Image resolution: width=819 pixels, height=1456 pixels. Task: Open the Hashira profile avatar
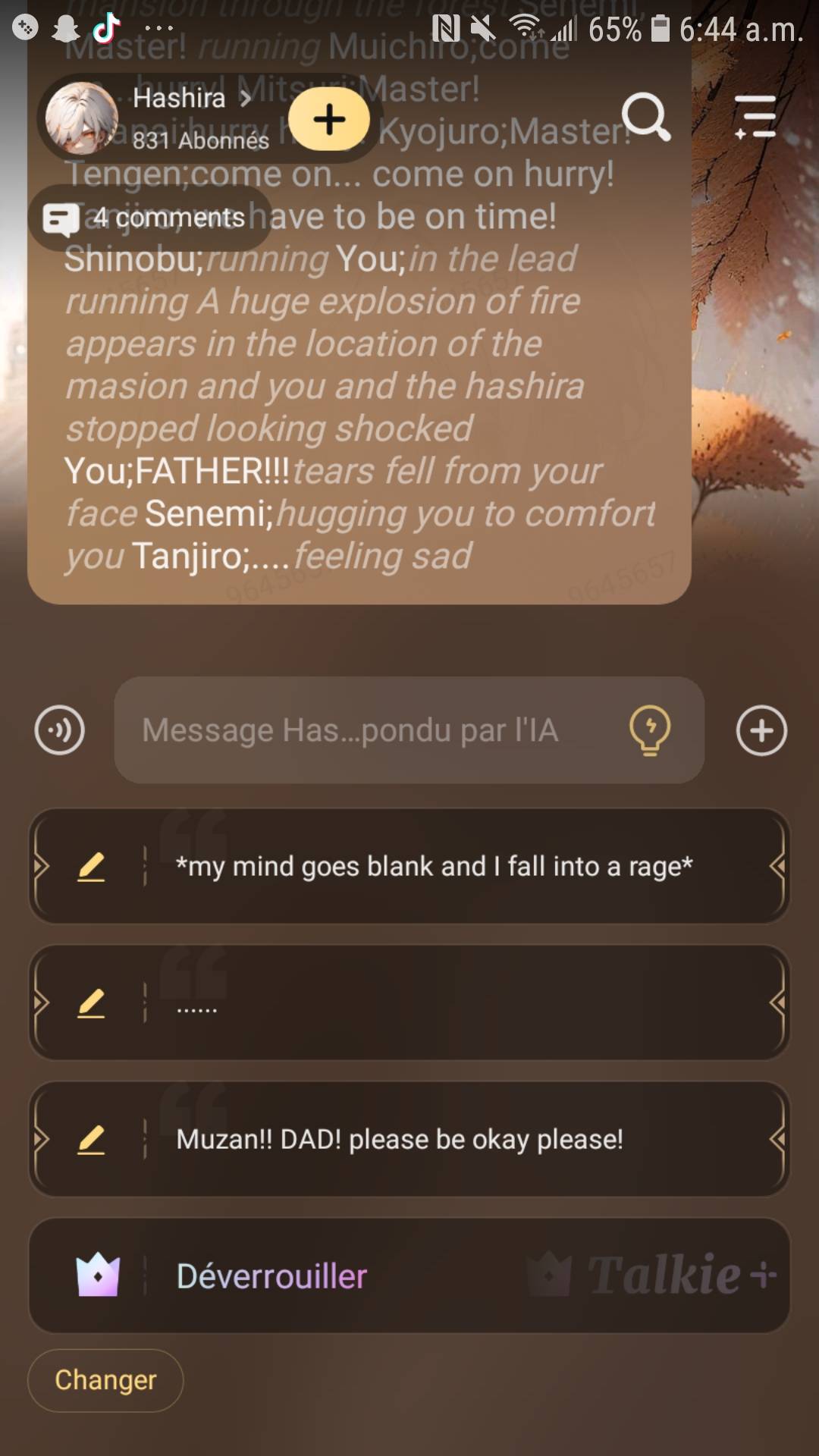tap(81, 118)
